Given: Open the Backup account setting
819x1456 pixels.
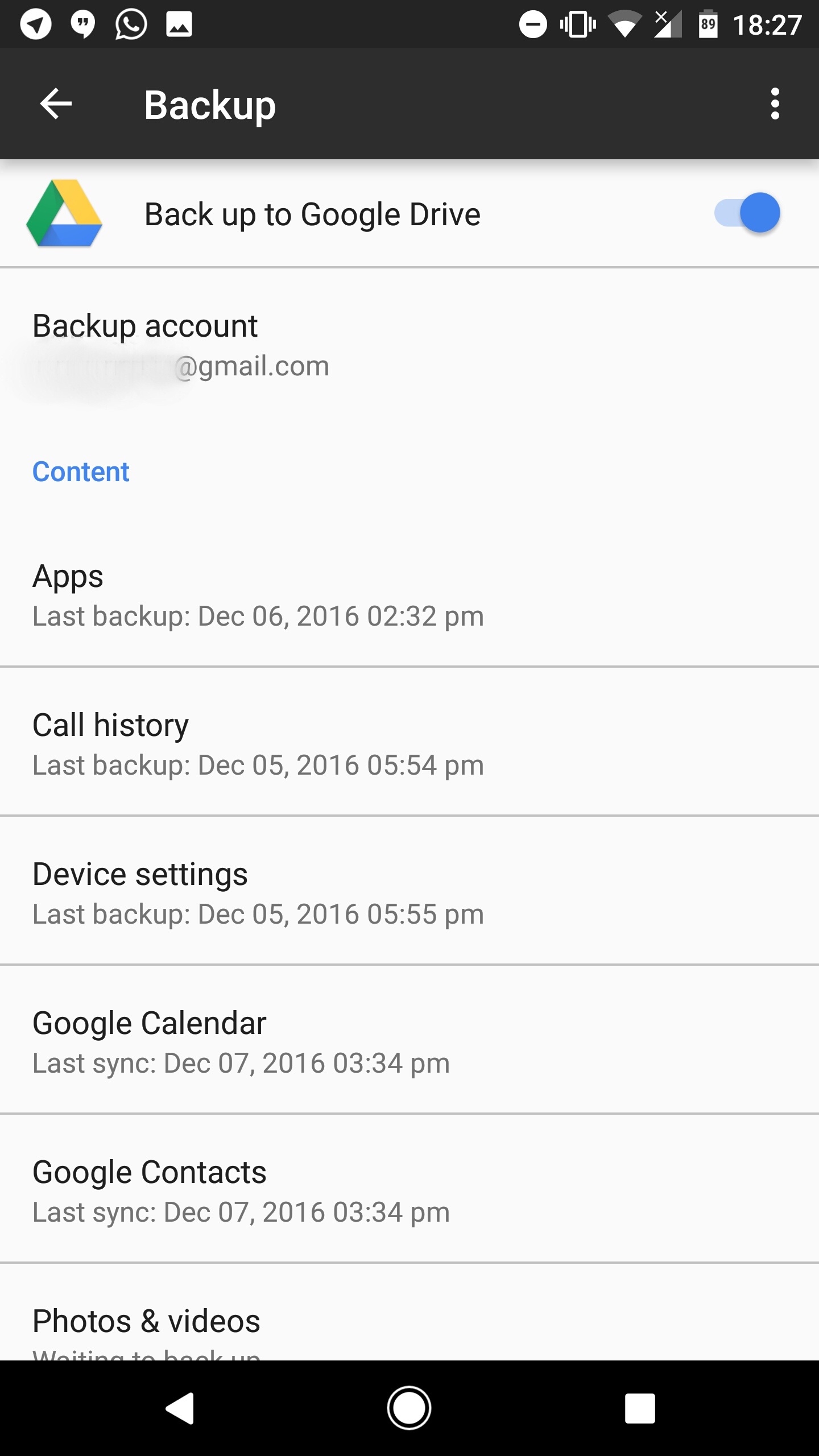Looking at the screenshot, I should pos(409,345).
